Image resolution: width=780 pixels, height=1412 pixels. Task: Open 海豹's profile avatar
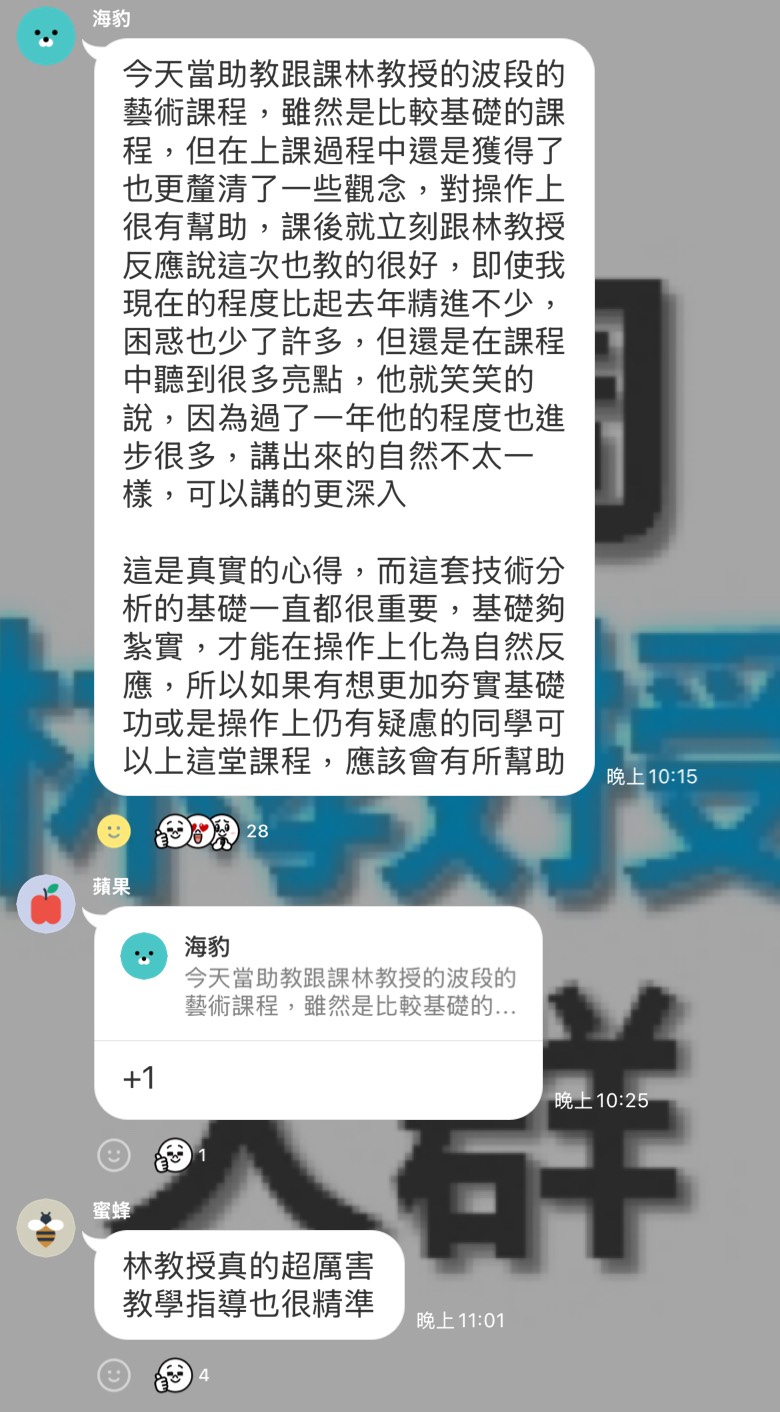pos(46,37)
